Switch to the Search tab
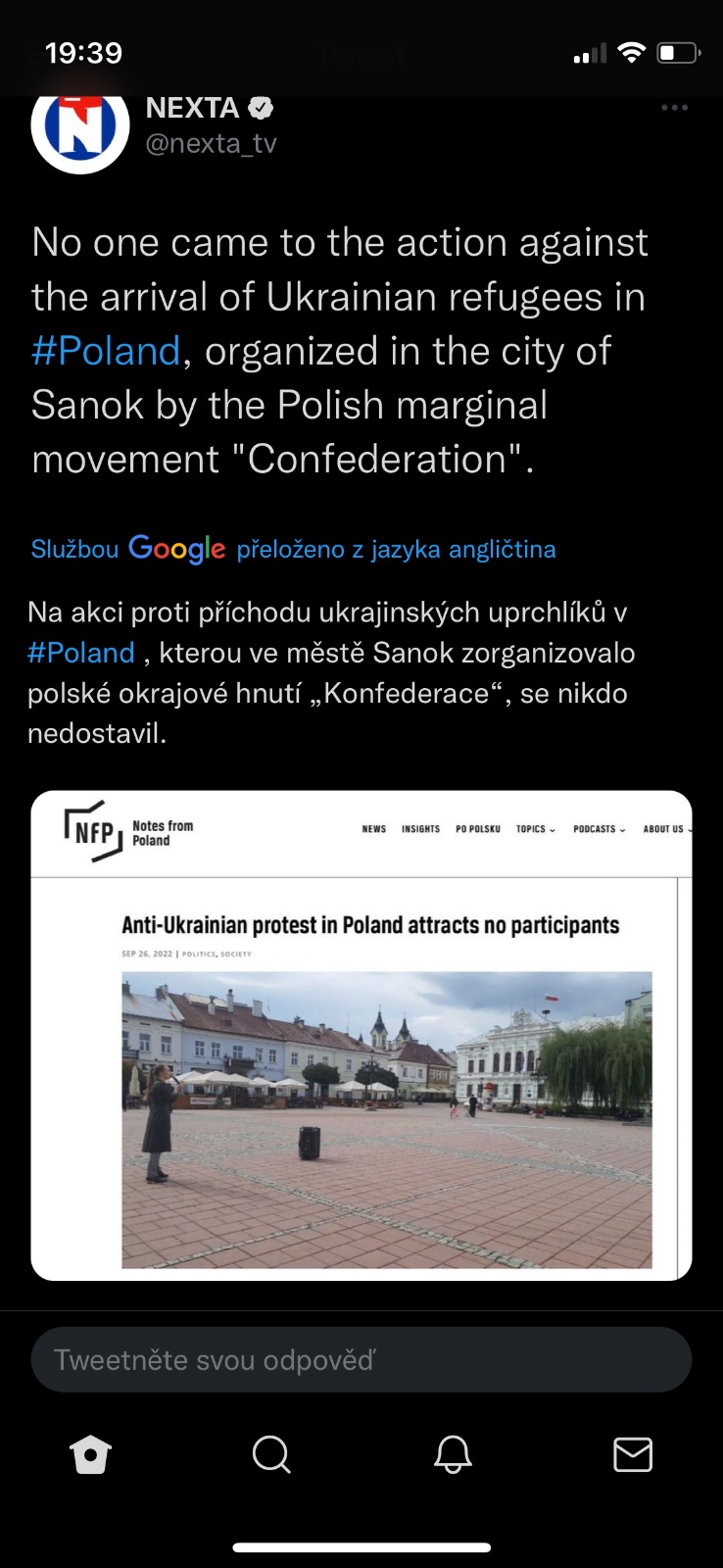 271,1454
